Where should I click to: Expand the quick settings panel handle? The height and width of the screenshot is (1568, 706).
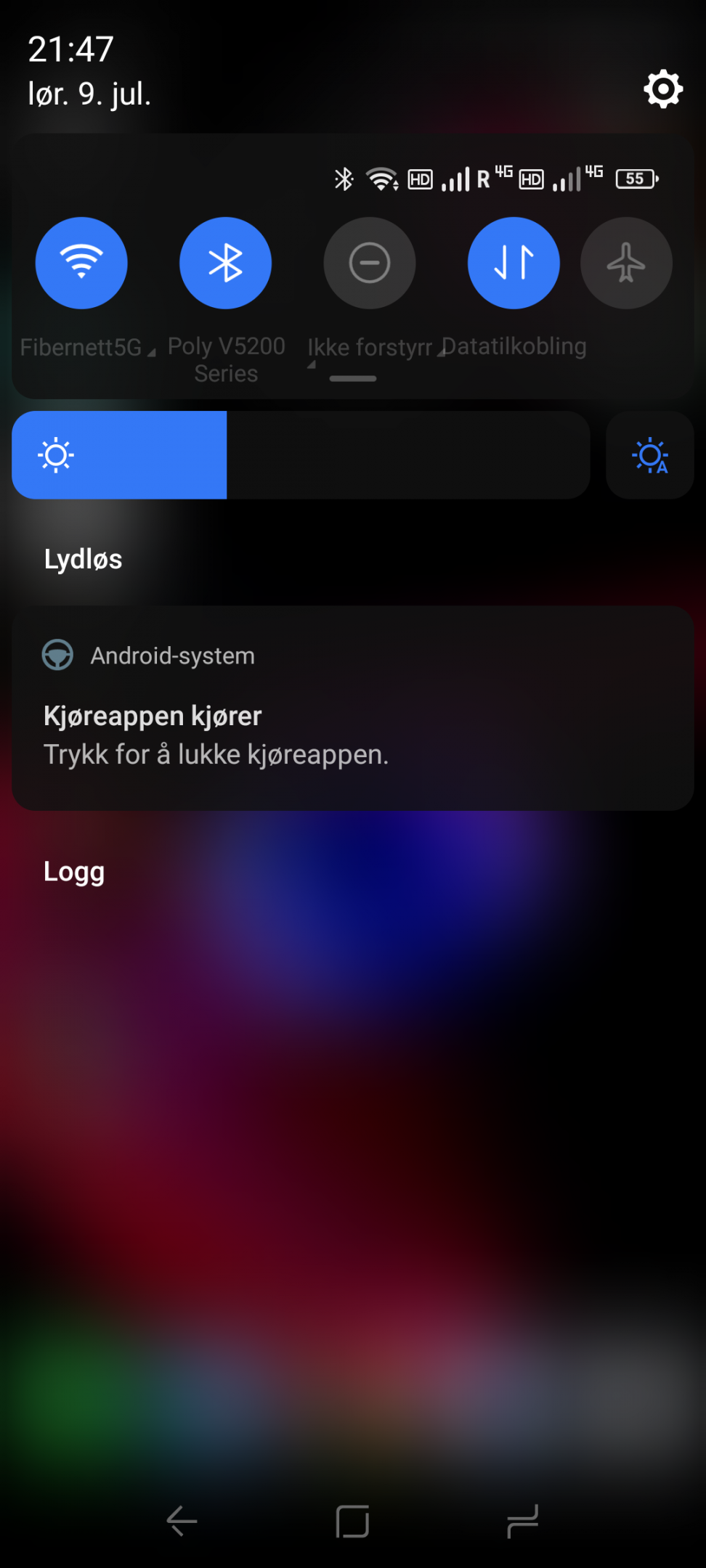click(353, 378)
